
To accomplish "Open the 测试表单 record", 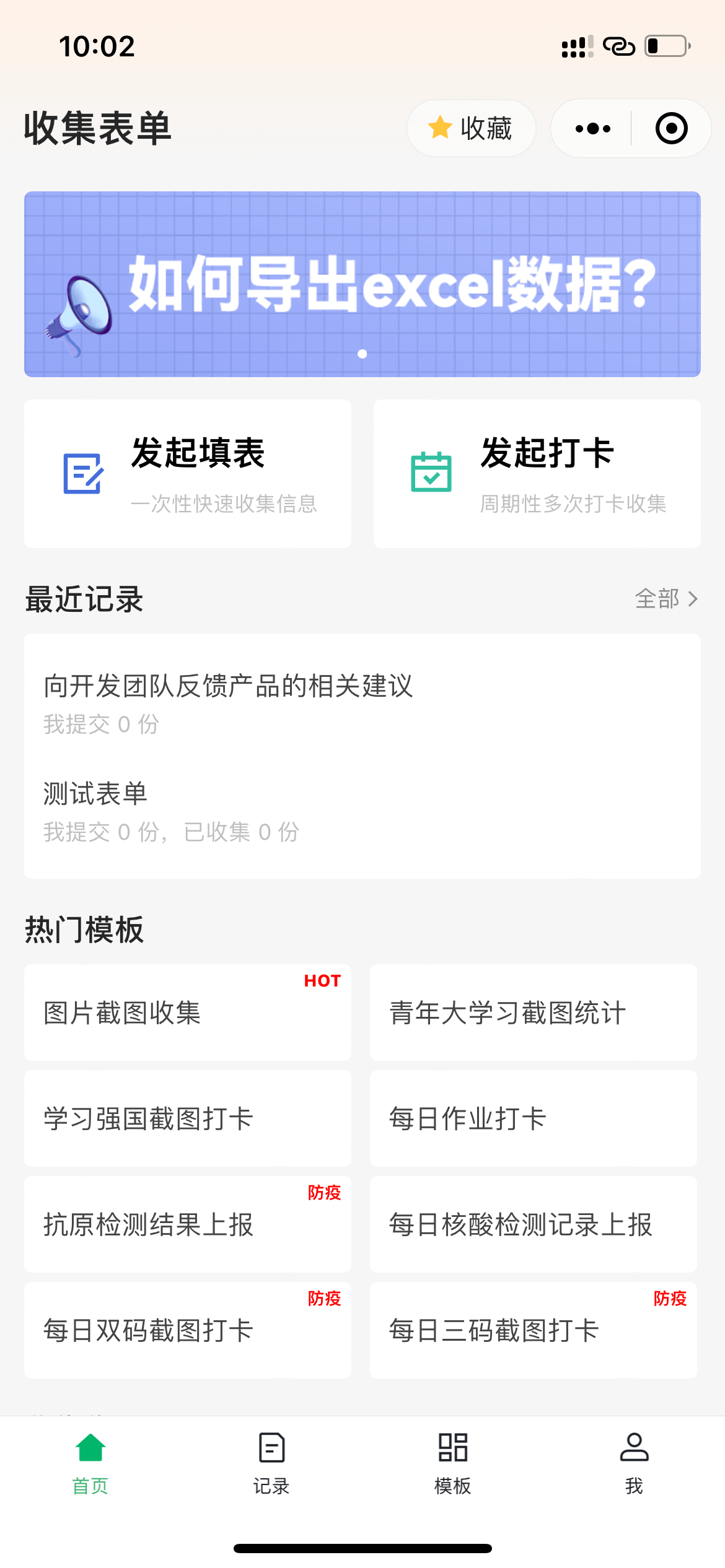I will coord(171,810).
